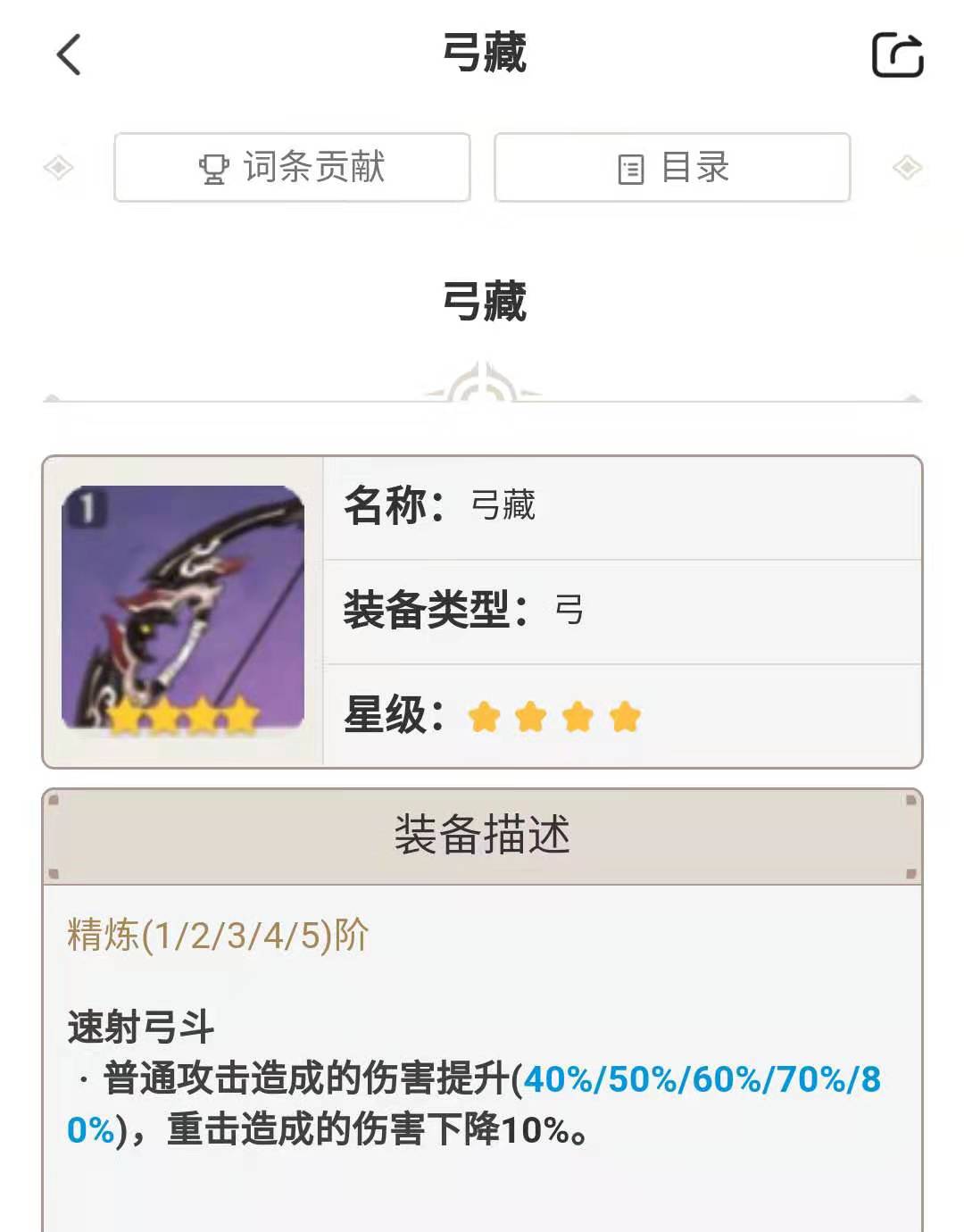Tap the back arrow in the top left

point(67,55)
